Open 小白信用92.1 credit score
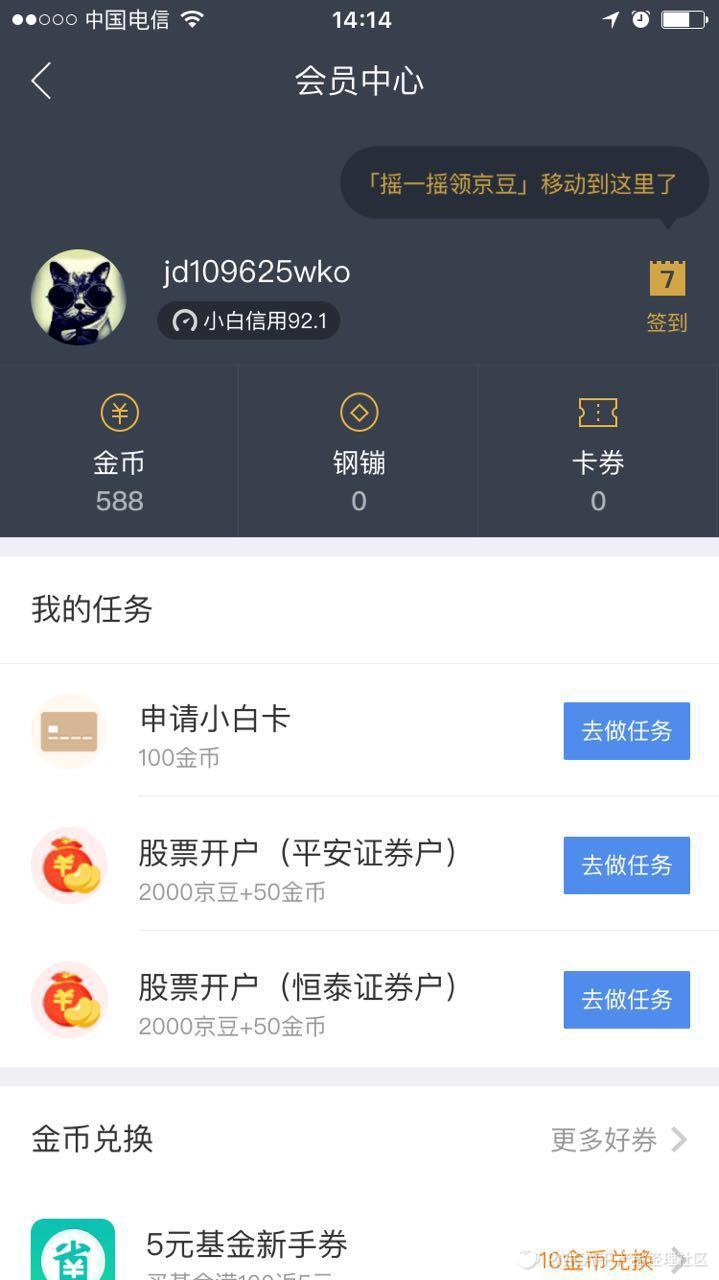The image size is (719, 1280). 249,321
